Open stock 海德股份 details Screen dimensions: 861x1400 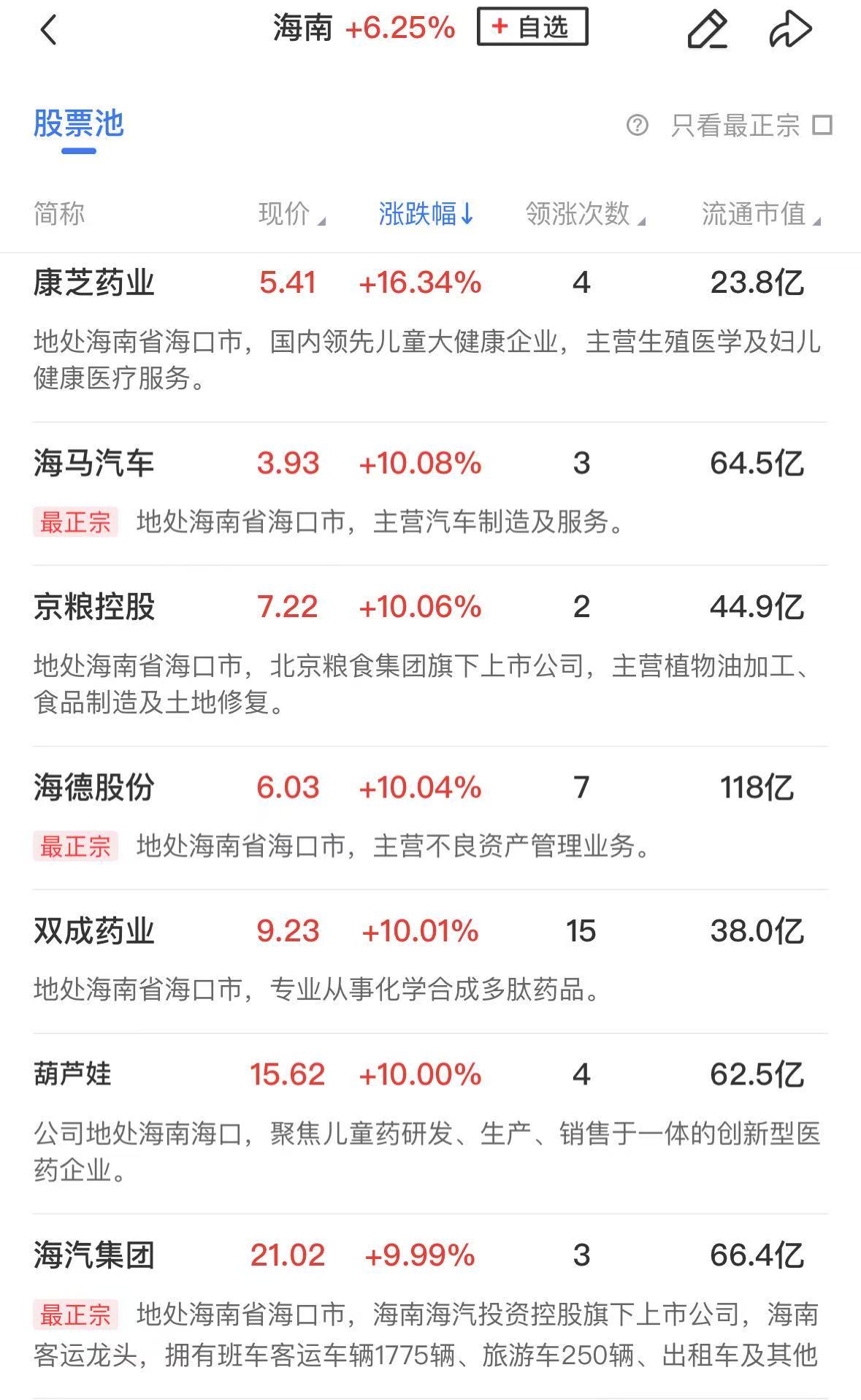[x=94, y=787]
